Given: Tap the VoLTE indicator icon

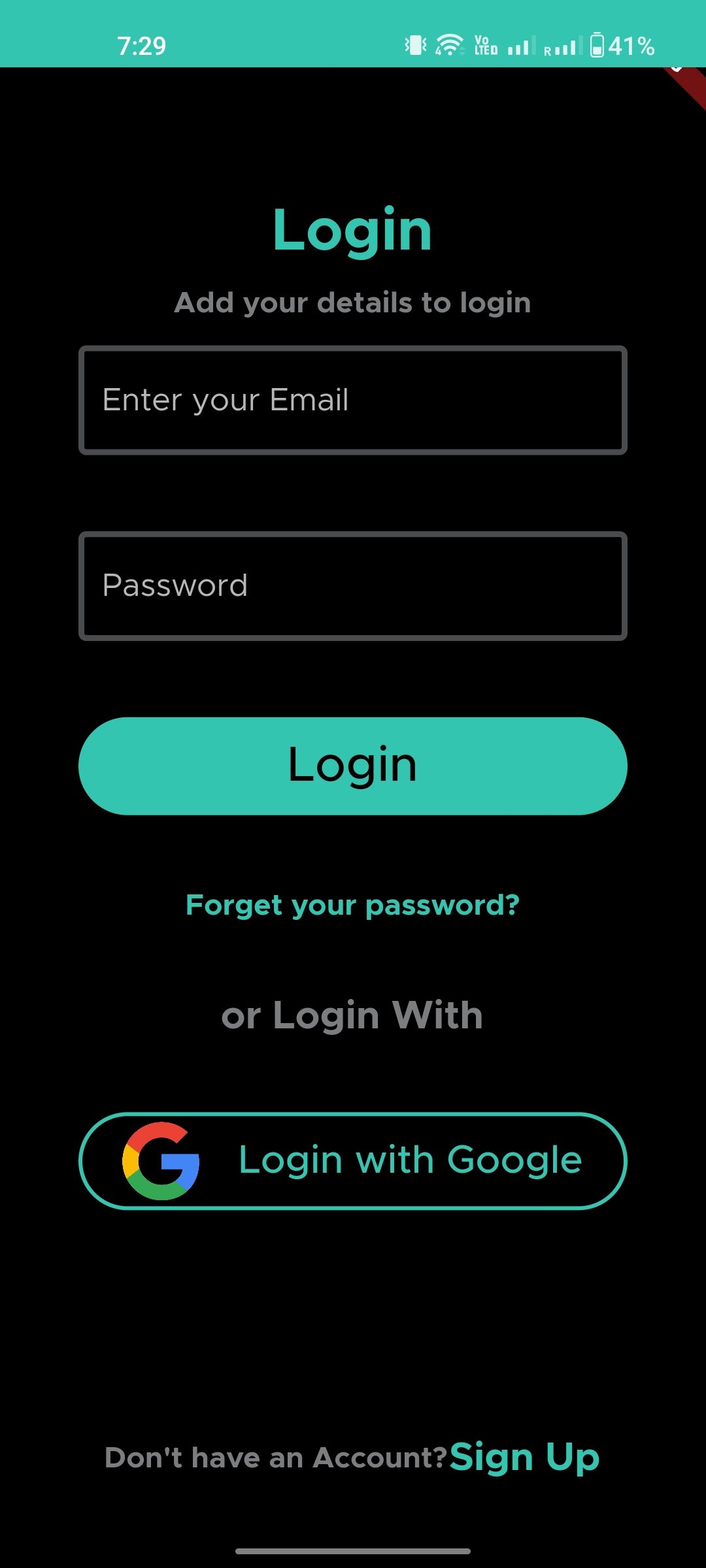Looking at the screenshot, I should click(x=484, y=44).
